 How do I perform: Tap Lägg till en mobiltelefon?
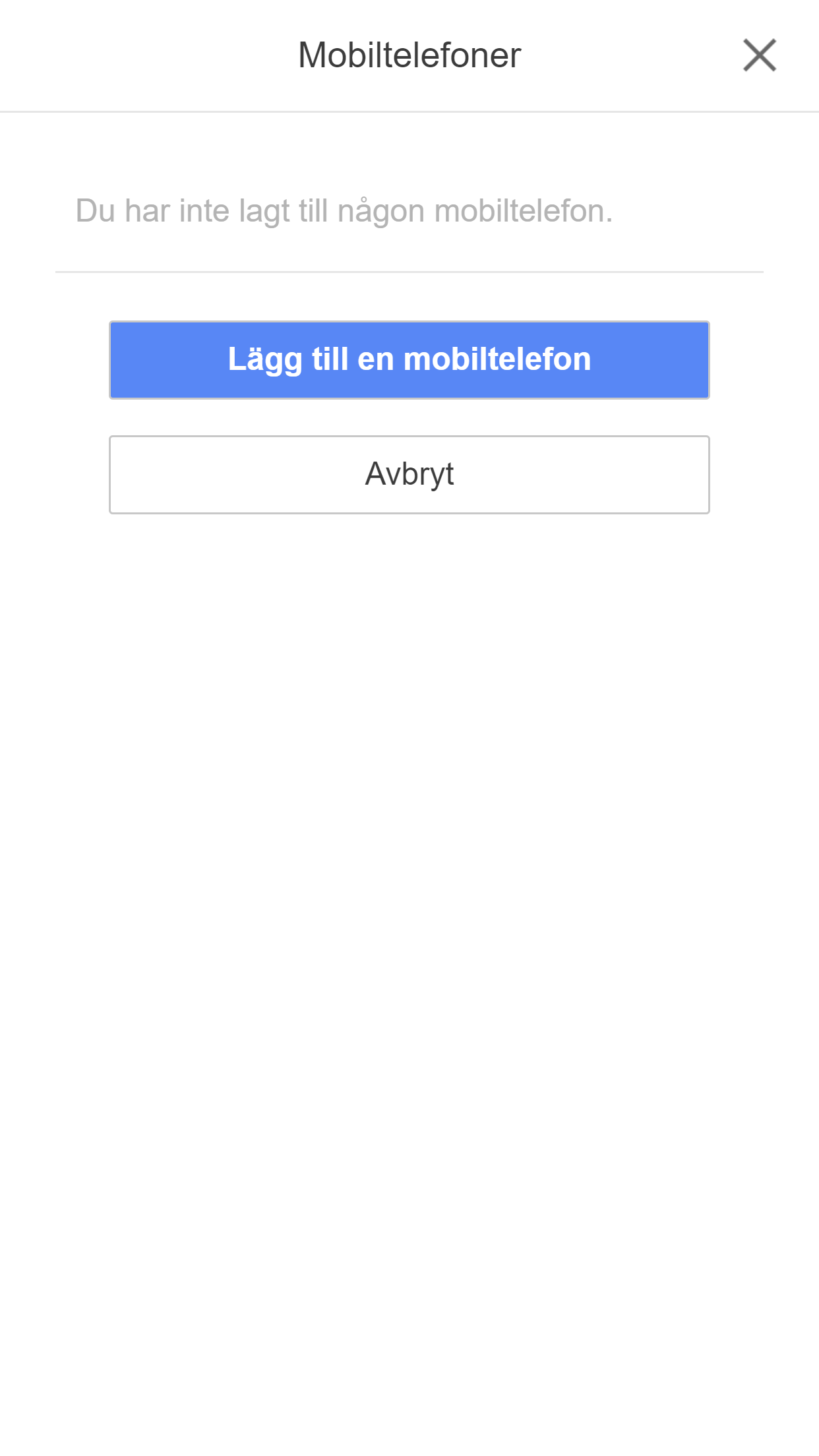pyautogui.click(x=409, y=360)
